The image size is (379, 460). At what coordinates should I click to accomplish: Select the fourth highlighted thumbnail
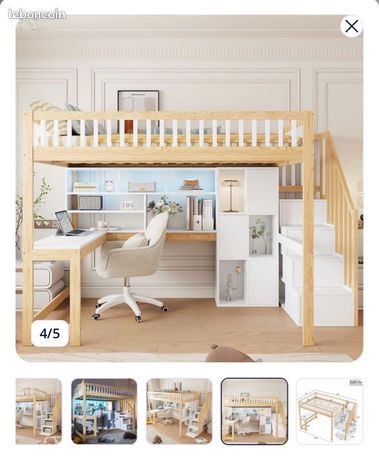[x=254, y=411]
